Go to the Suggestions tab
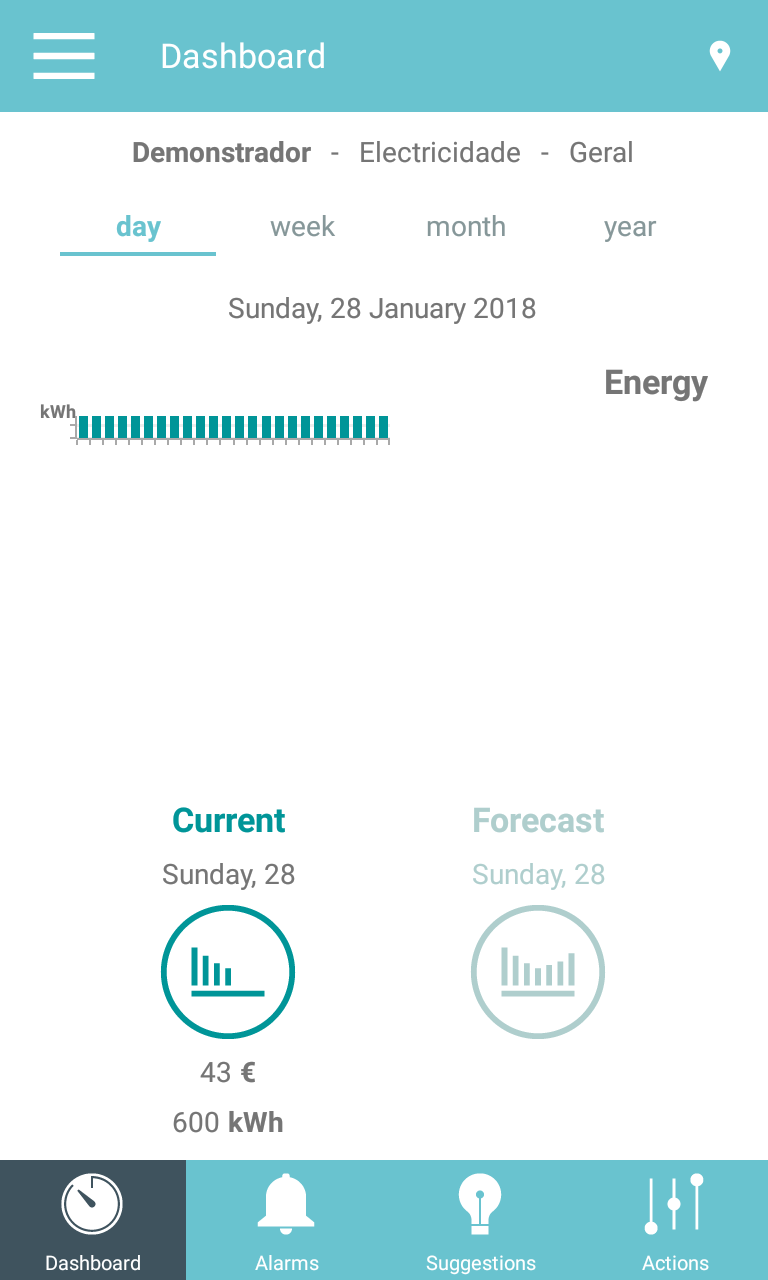 pos(480,1220)
